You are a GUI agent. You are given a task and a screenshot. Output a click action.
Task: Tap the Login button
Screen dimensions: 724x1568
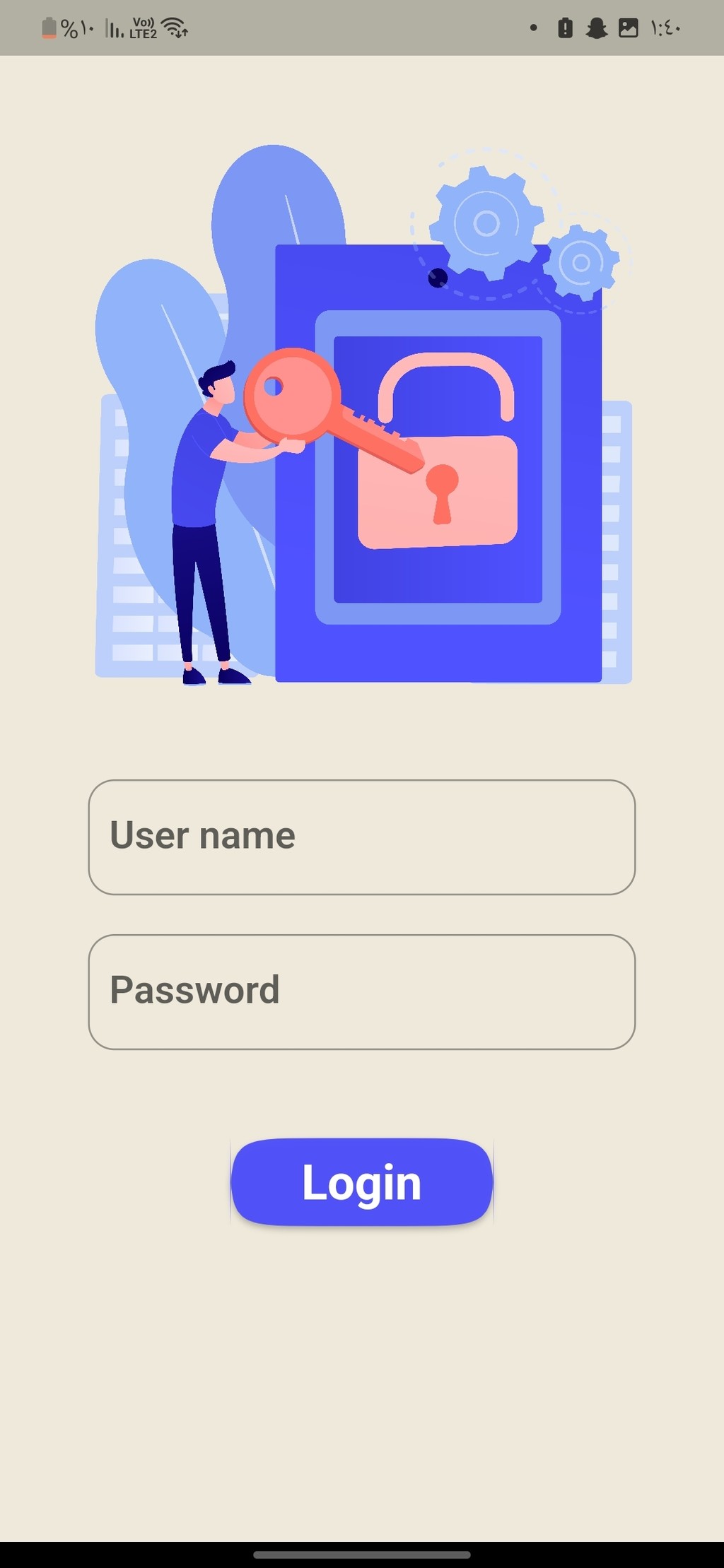pyautogui.click(x=361, y=1181)
